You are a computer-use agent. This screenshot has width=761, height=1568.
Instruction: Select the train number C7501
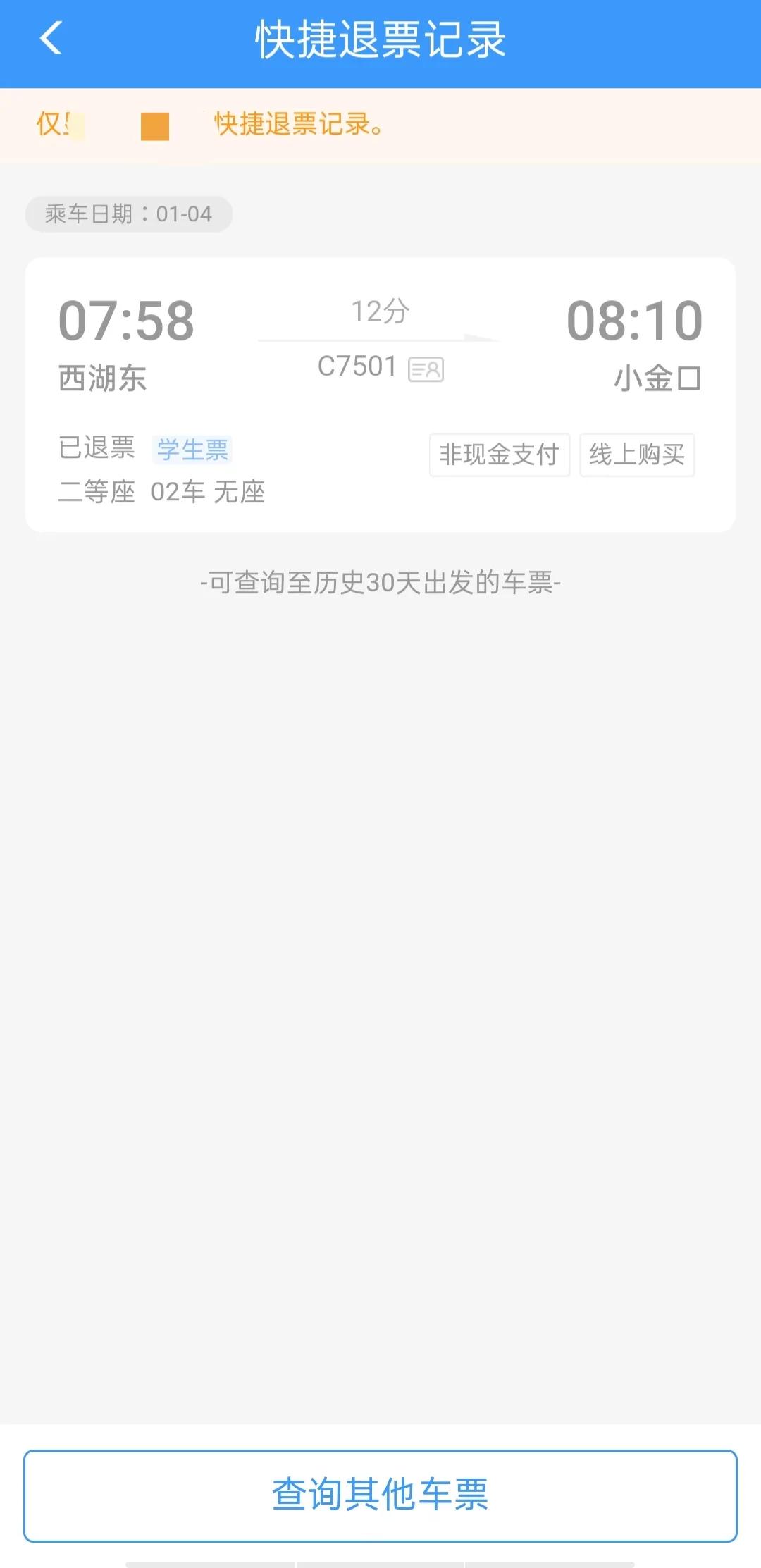pos(358,366)
